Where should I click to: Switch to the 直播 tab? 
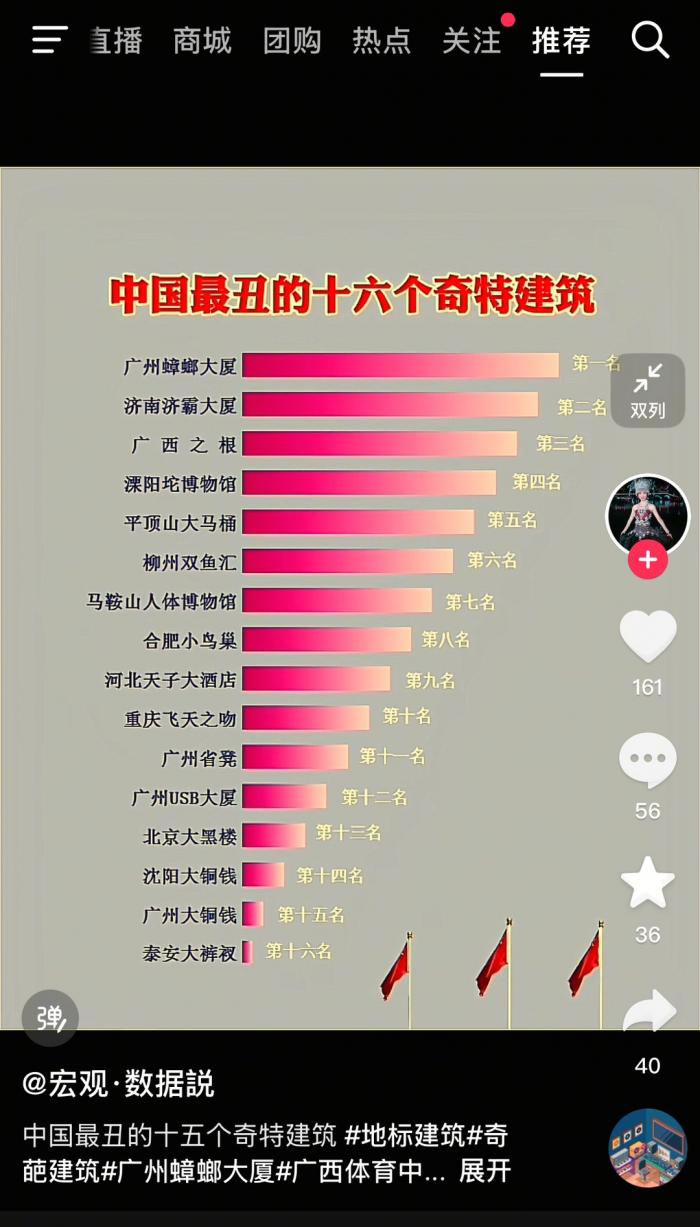(x=115, y=41)
